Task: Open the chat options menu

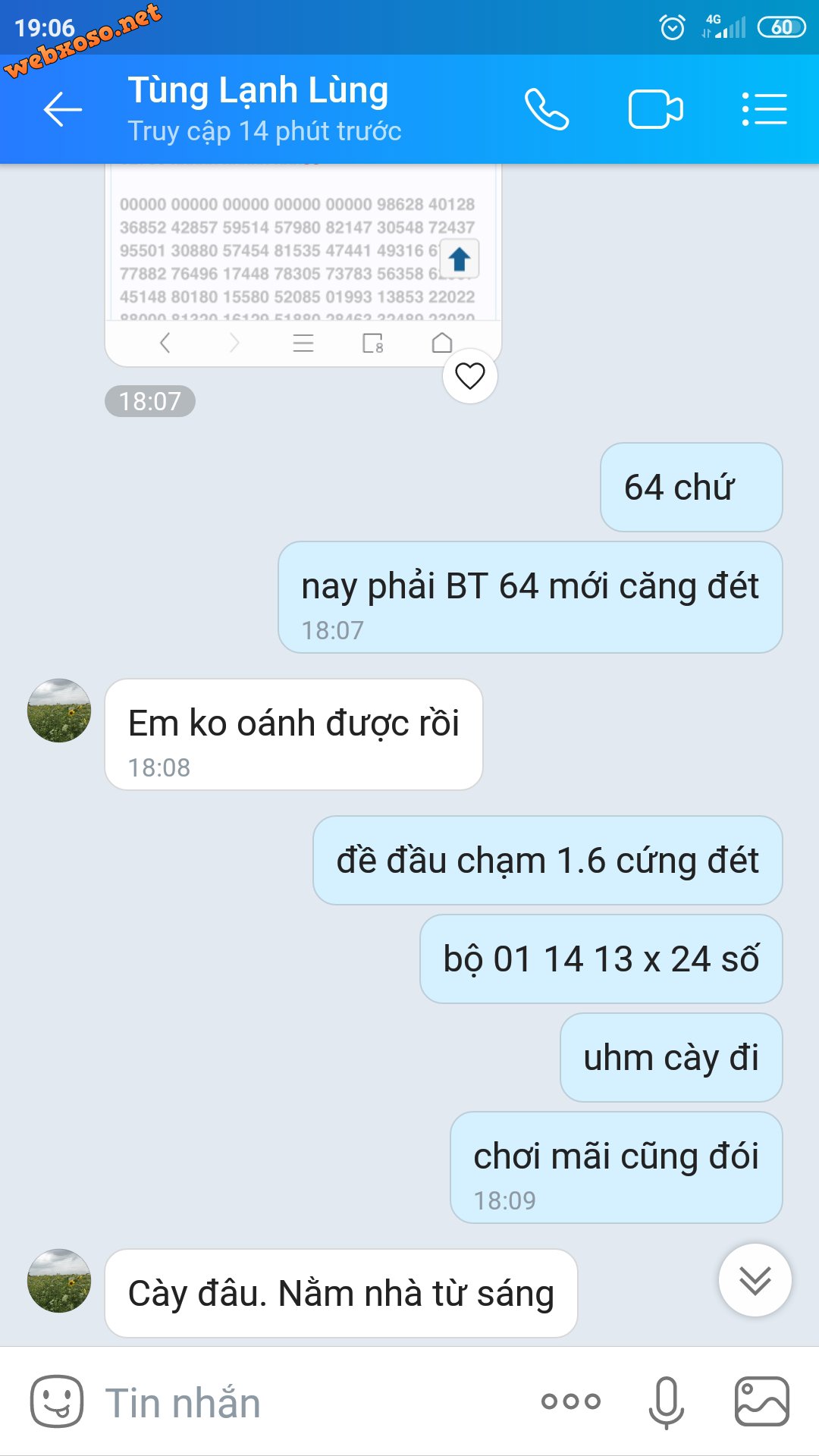Action: click(764, 110)
